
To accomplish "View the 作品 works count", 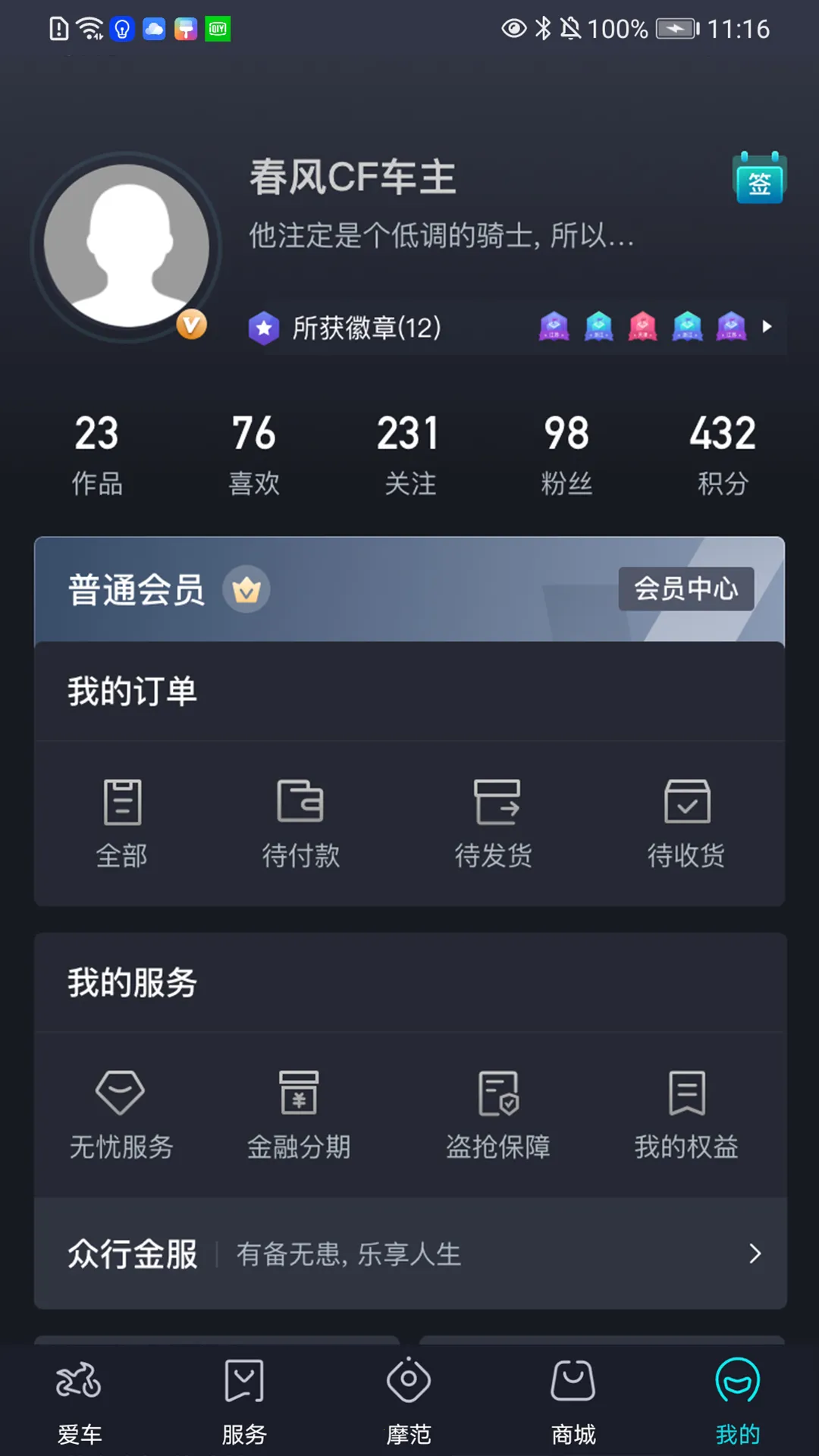I will coord(97,453).
